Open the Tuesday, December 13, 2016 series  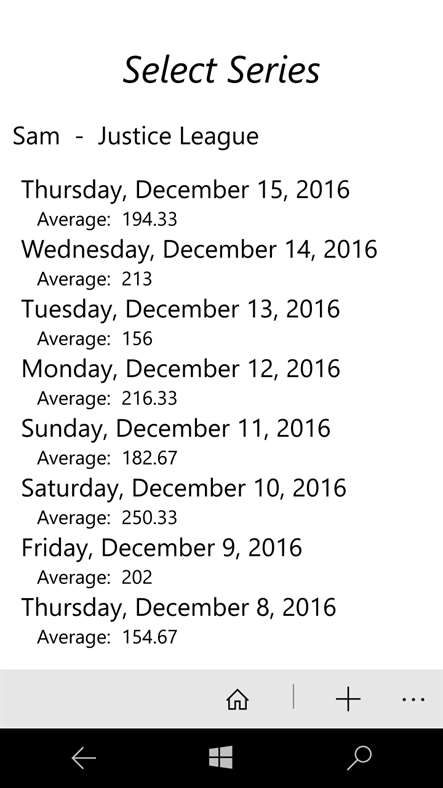pyautogui.click(x=222, y=323)
